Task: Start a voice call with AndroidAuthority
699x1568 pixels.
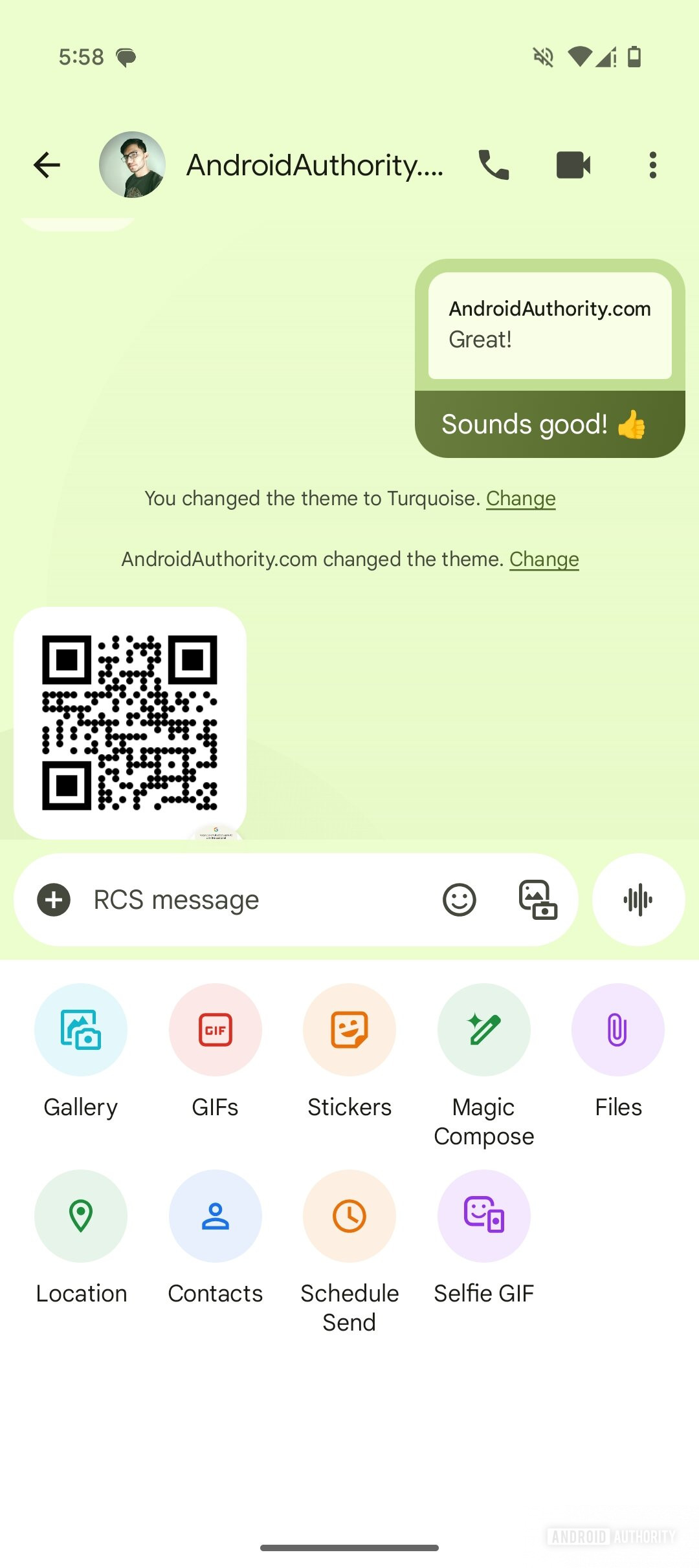Action: 494,165
